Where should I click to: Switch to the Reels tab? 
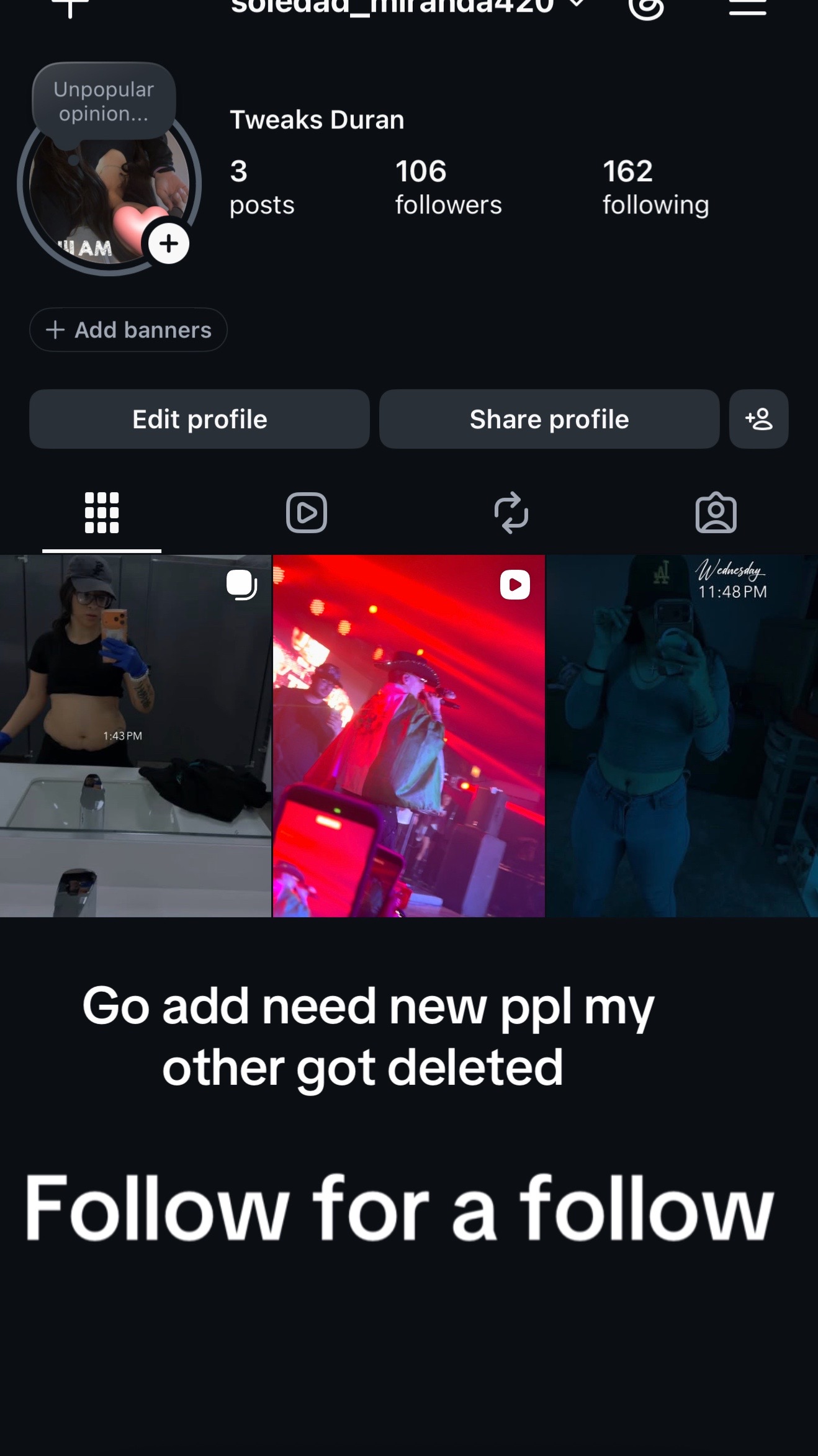pyautogui.click(x=307, y=513)
